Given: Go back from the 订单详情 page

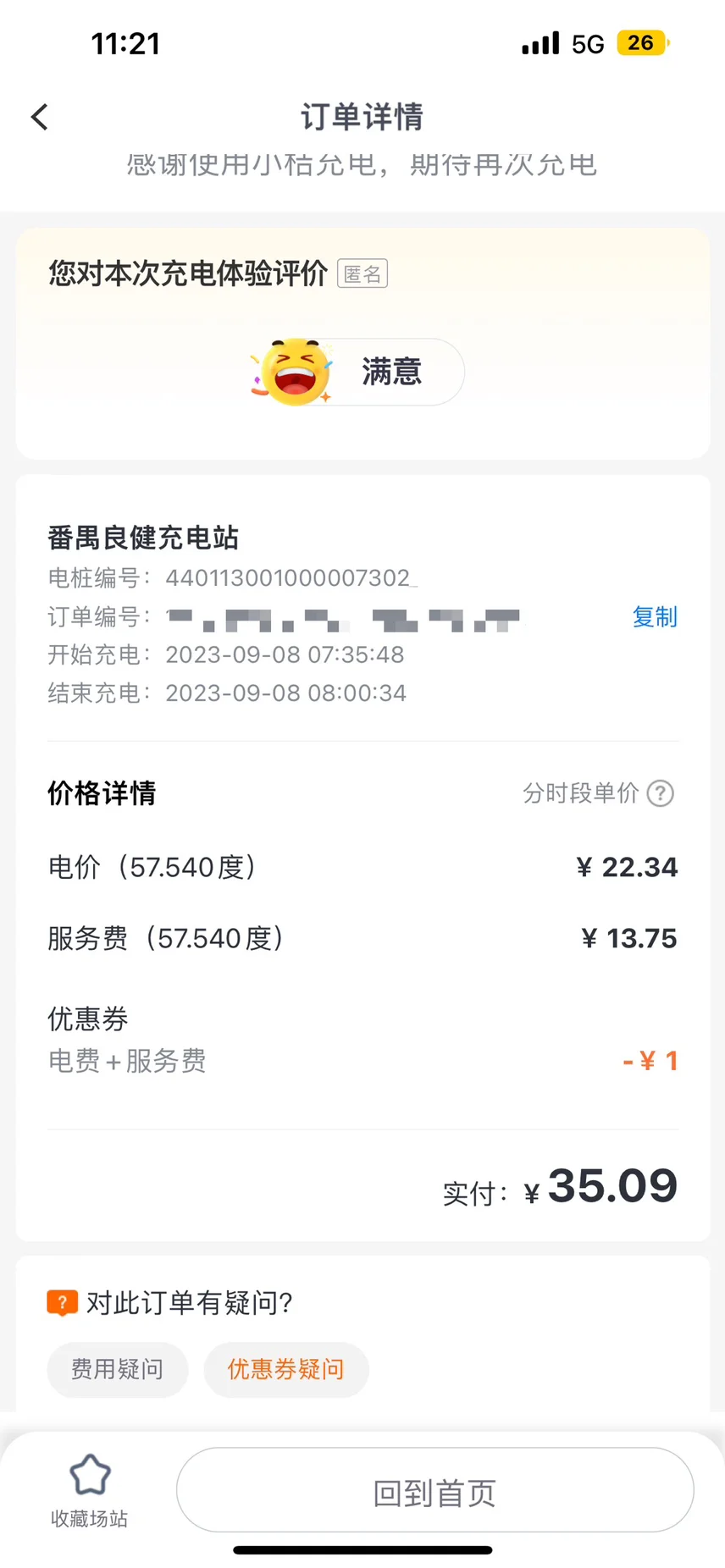Looking at the screenshot, I should 40,117.
